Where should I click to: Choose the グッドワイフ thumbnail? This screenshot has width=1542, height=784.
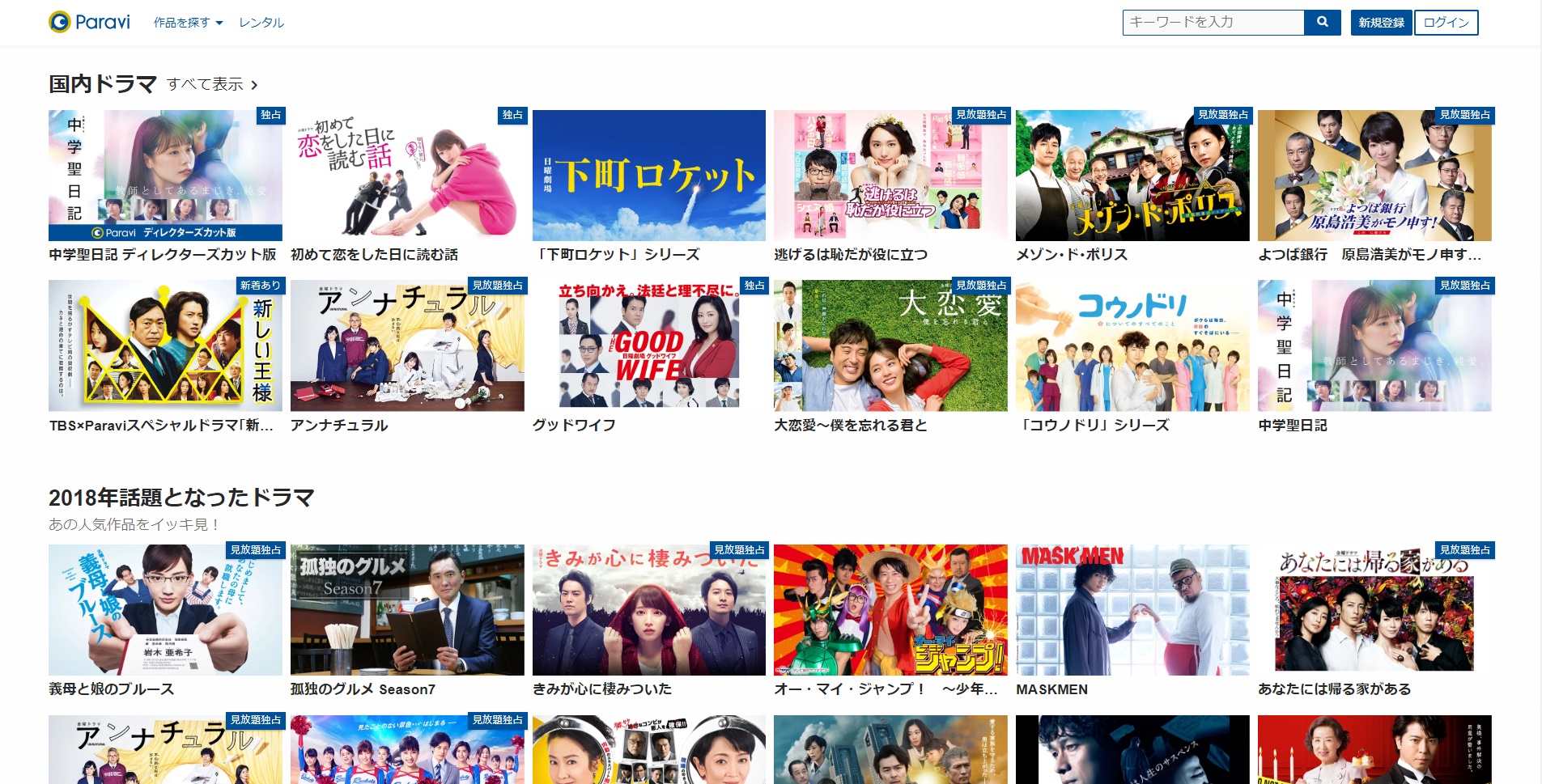point(648,345)
